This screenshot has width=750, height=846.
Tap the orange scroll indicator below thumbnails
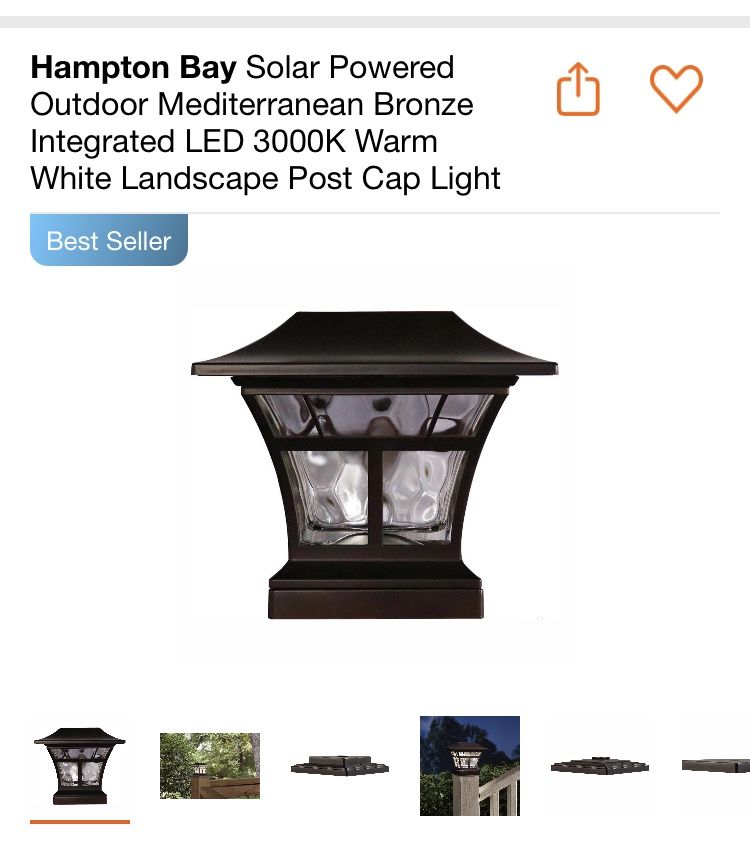[x=80, y=820]
